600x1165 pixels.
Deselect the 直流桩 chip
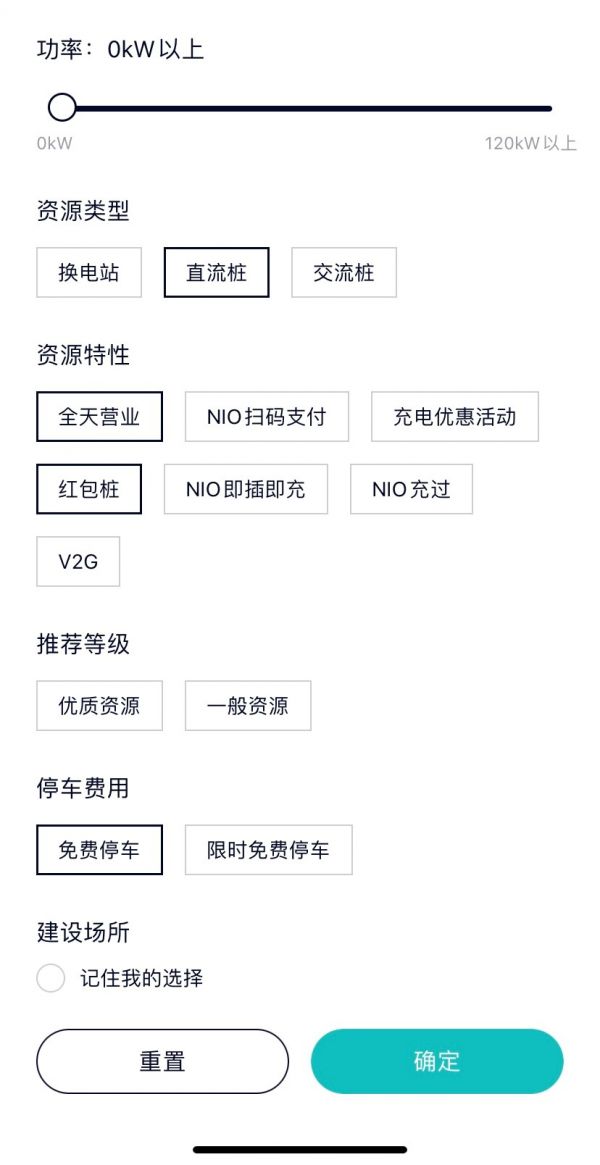click(217, 273)
